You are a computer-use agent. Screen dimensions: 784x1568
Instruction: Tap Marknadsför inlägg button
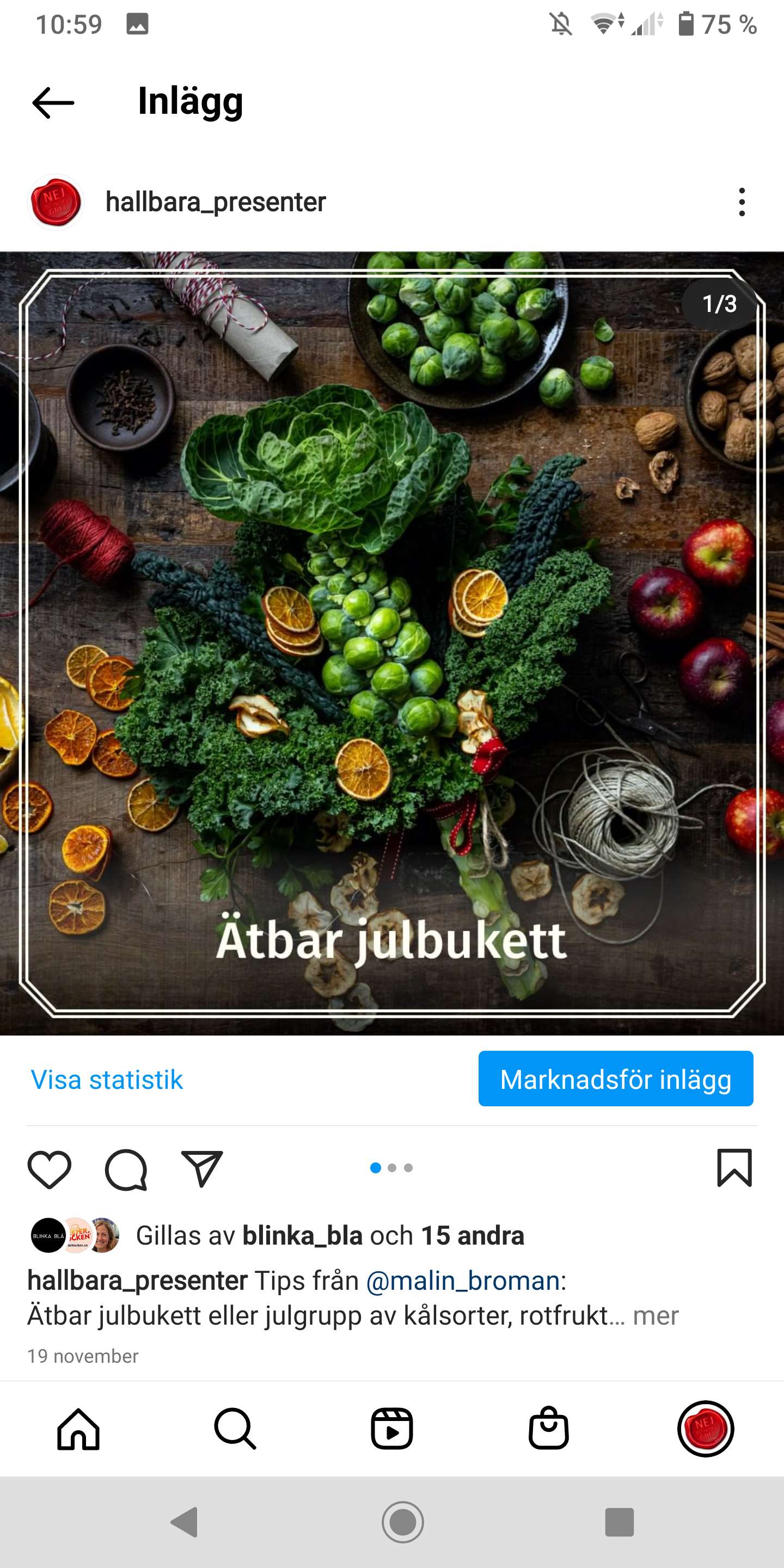pyautogui.click(x=615, y=1079)
